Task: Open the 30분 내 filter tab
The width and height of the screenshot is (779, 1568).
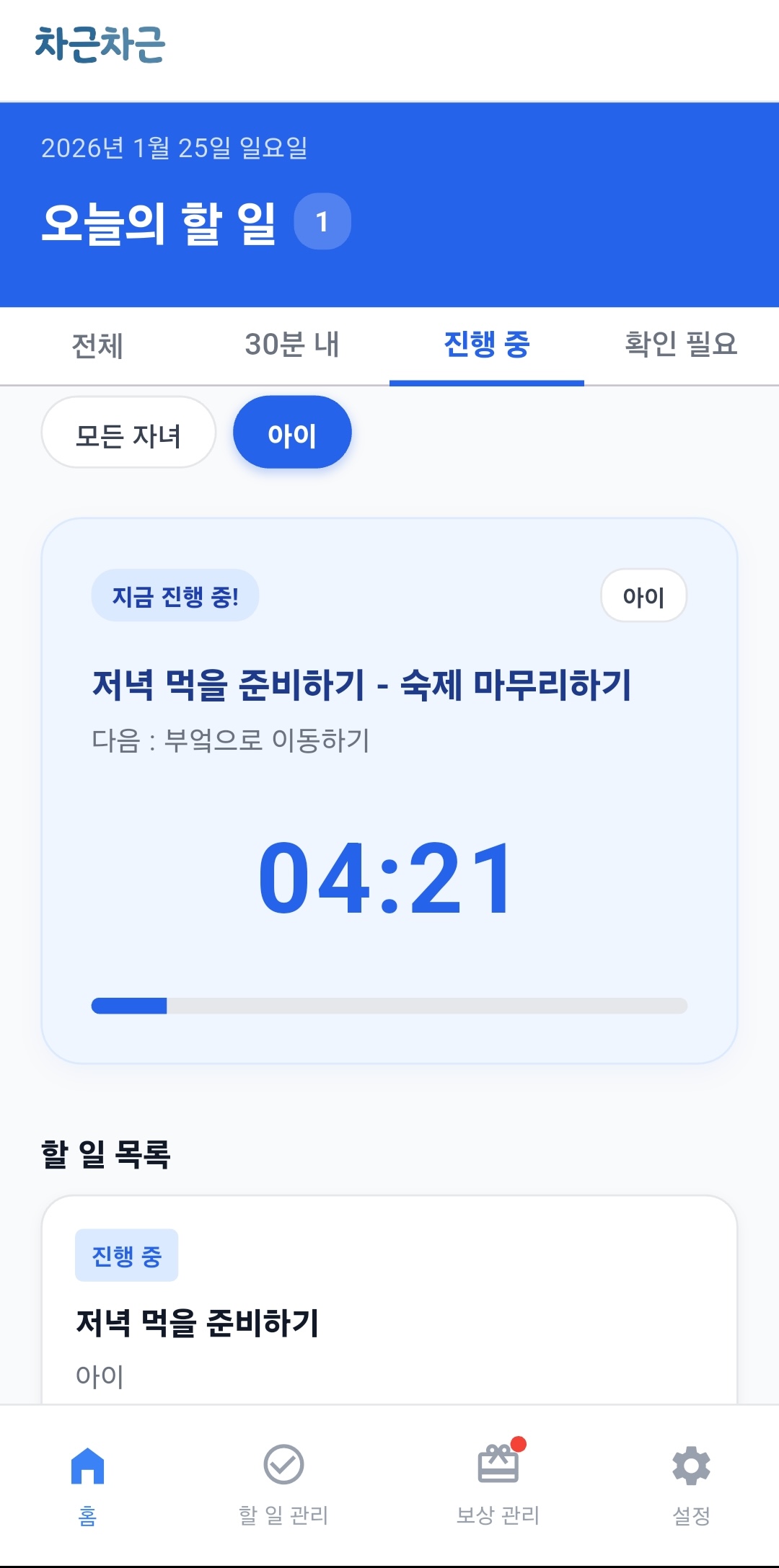Action: pyautogui.click(x=293, y=346)
